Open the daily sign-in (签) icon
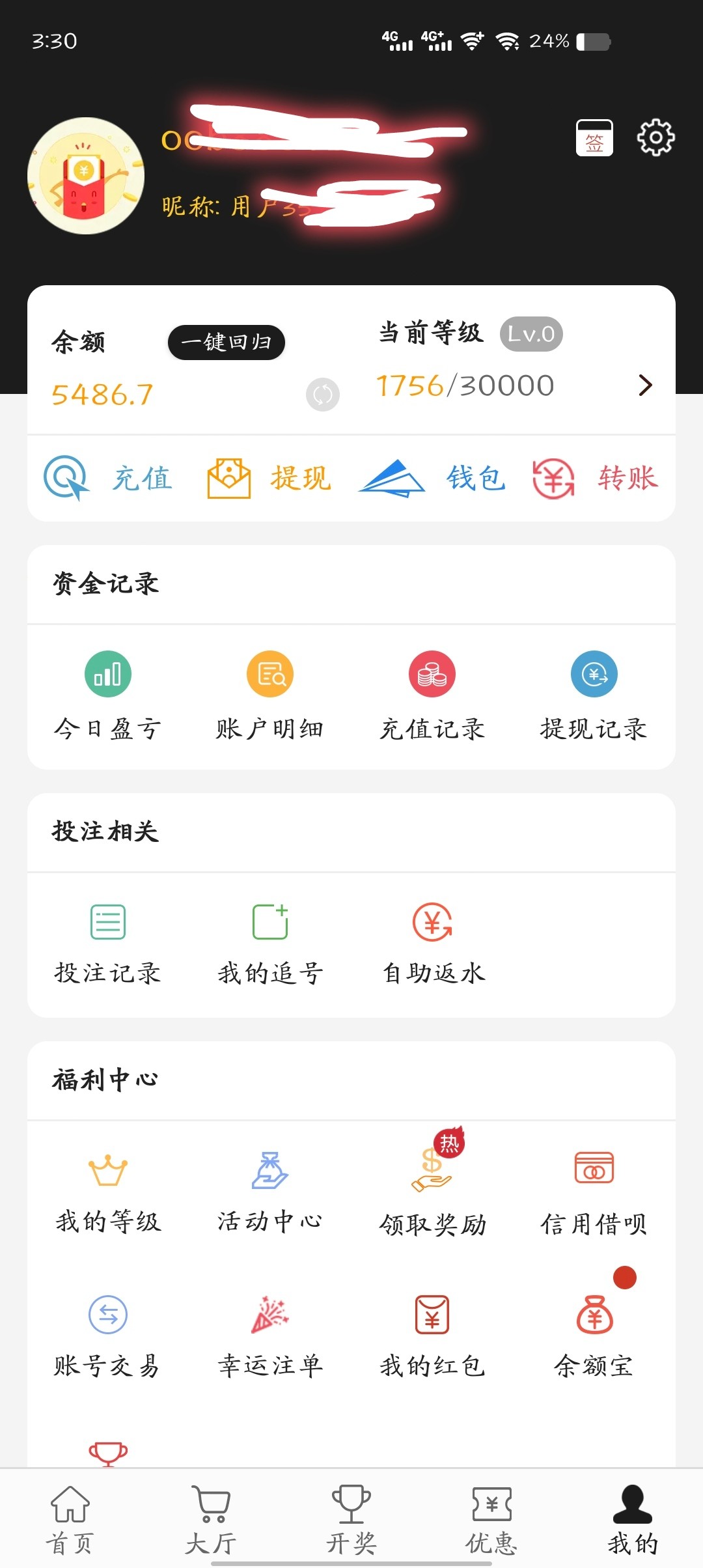The height and width of the screenshot is (1568, 703). 594,138
